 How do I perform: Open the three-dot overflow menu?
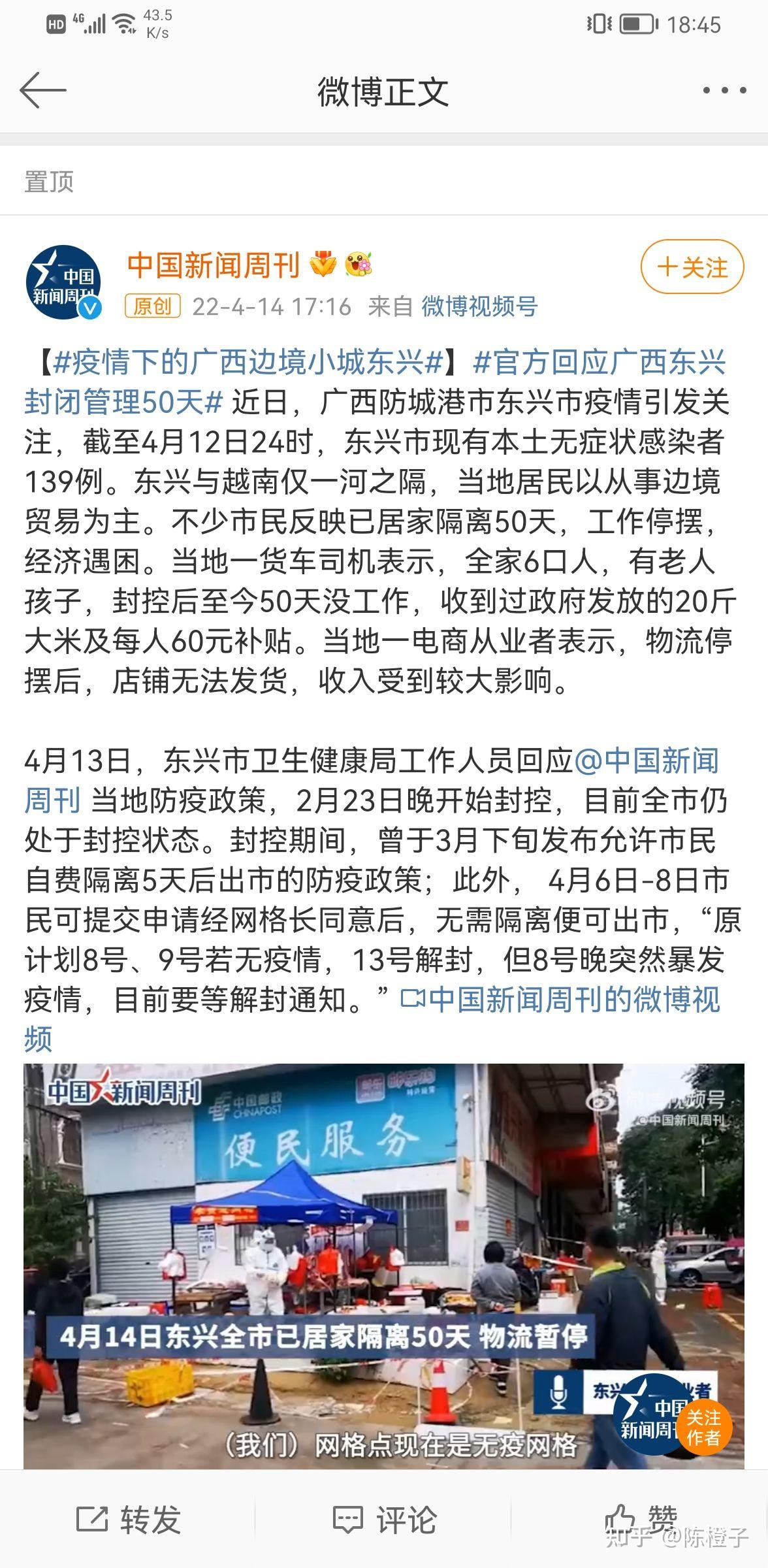pyautogui.click(x=724, y=90)
